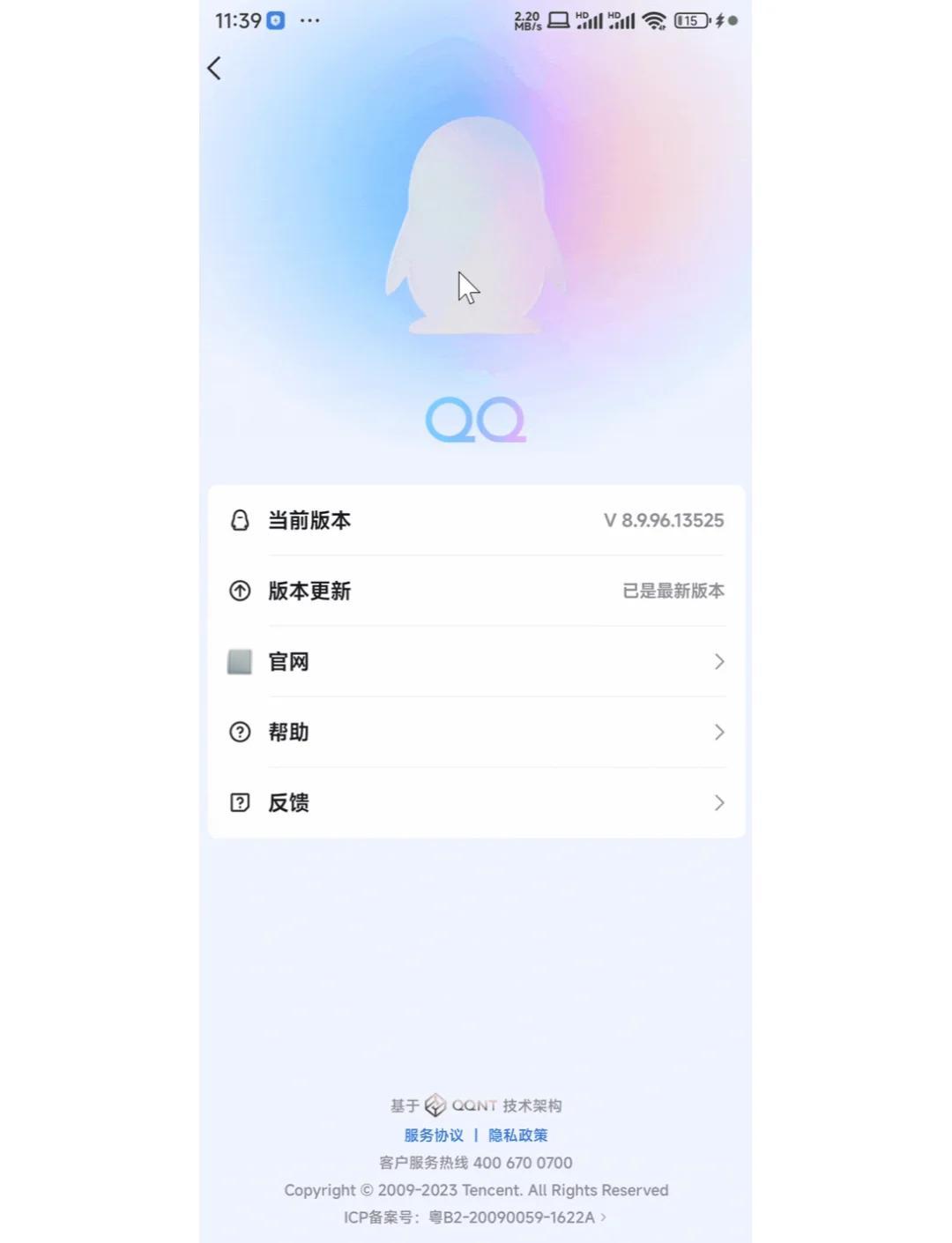Click the 官网 website icon
The width and height of the screenshot is (952, 1243).
(239, 661)
